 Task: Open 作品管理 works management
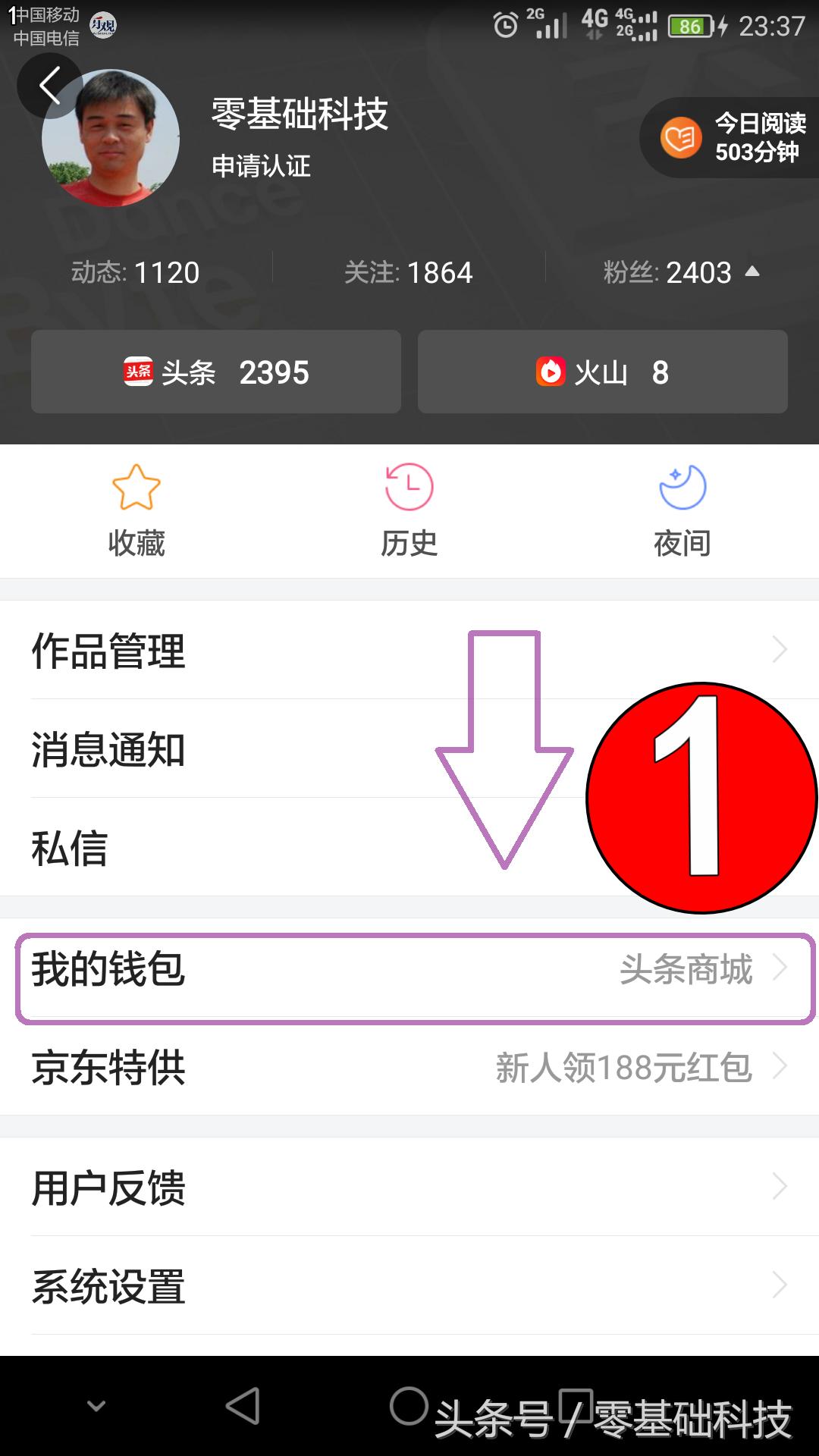pos(110,651)
